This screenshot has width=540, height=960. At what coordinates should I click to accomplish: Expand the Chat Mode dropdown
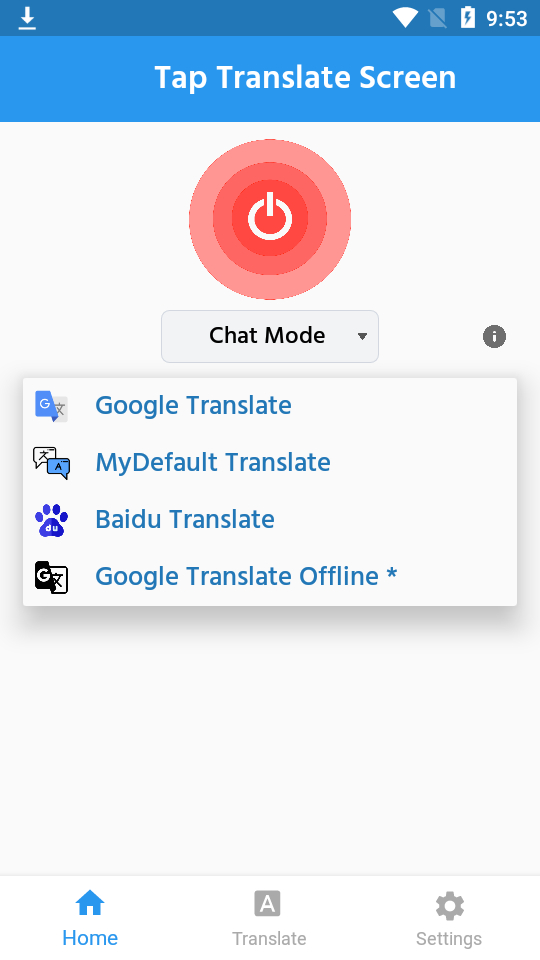point(270,336)
